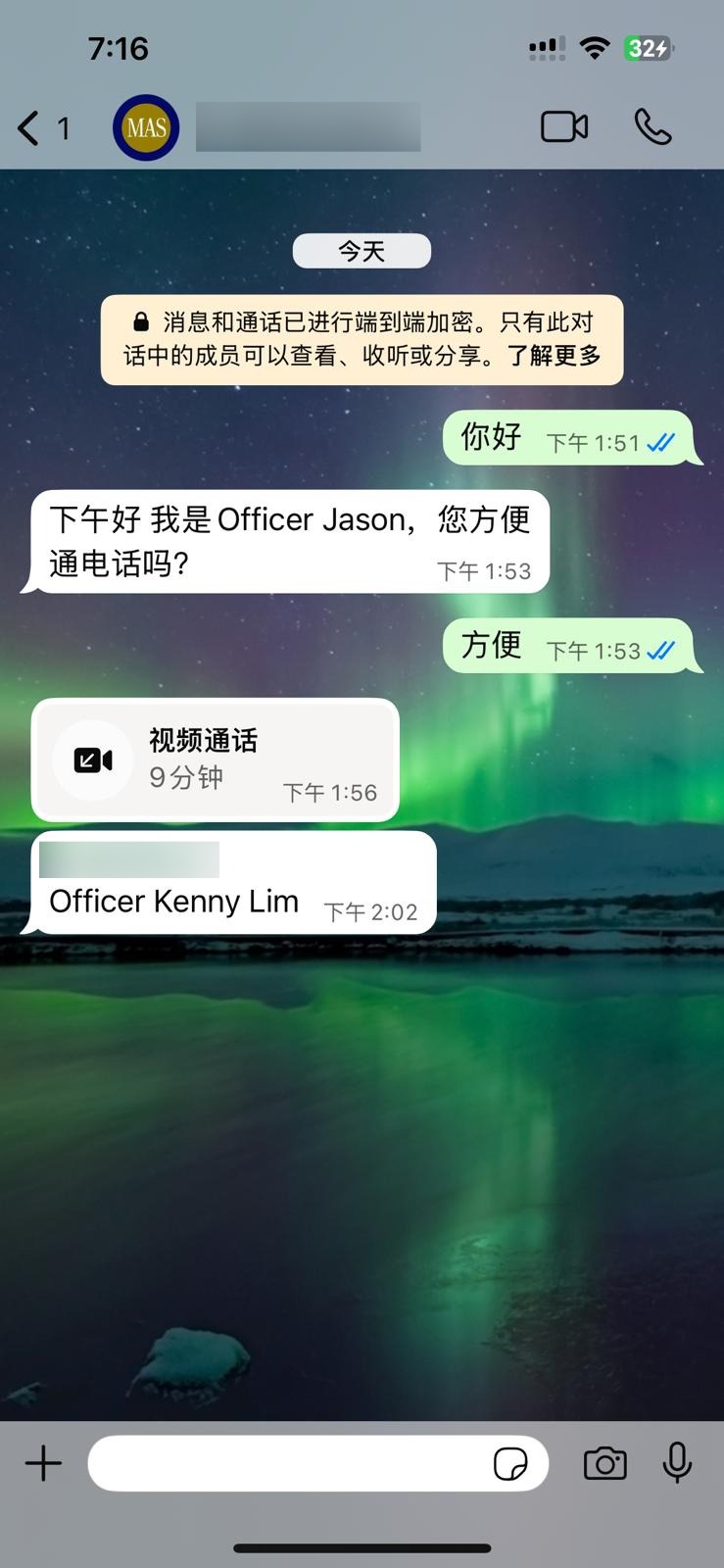
Task: Open the MAS profile avatar
Action: (145, 126)
